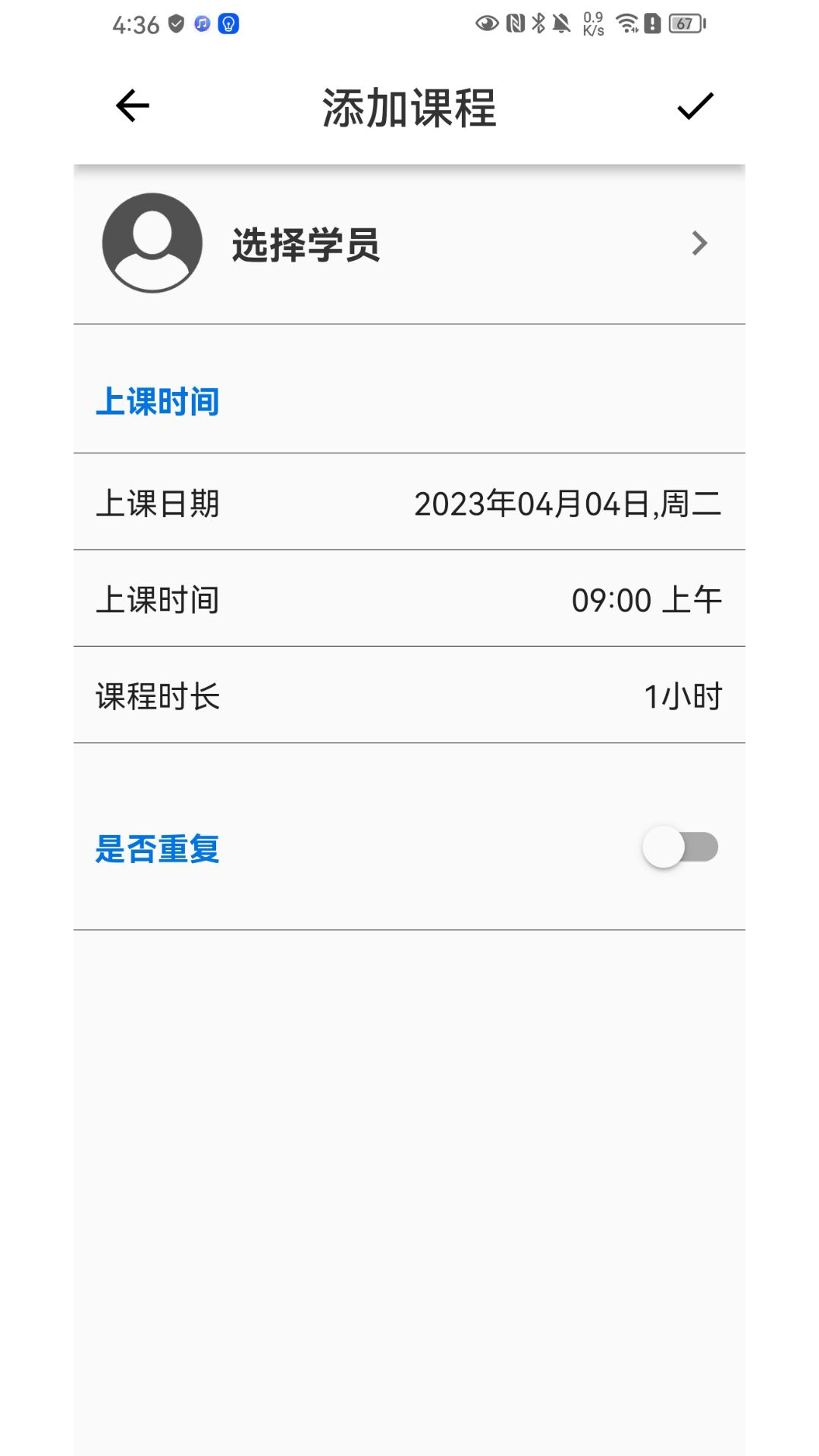819x1456 pixels.
Task: Click the back arrow to exit 添加课程
Action: (x=131, y=106)
